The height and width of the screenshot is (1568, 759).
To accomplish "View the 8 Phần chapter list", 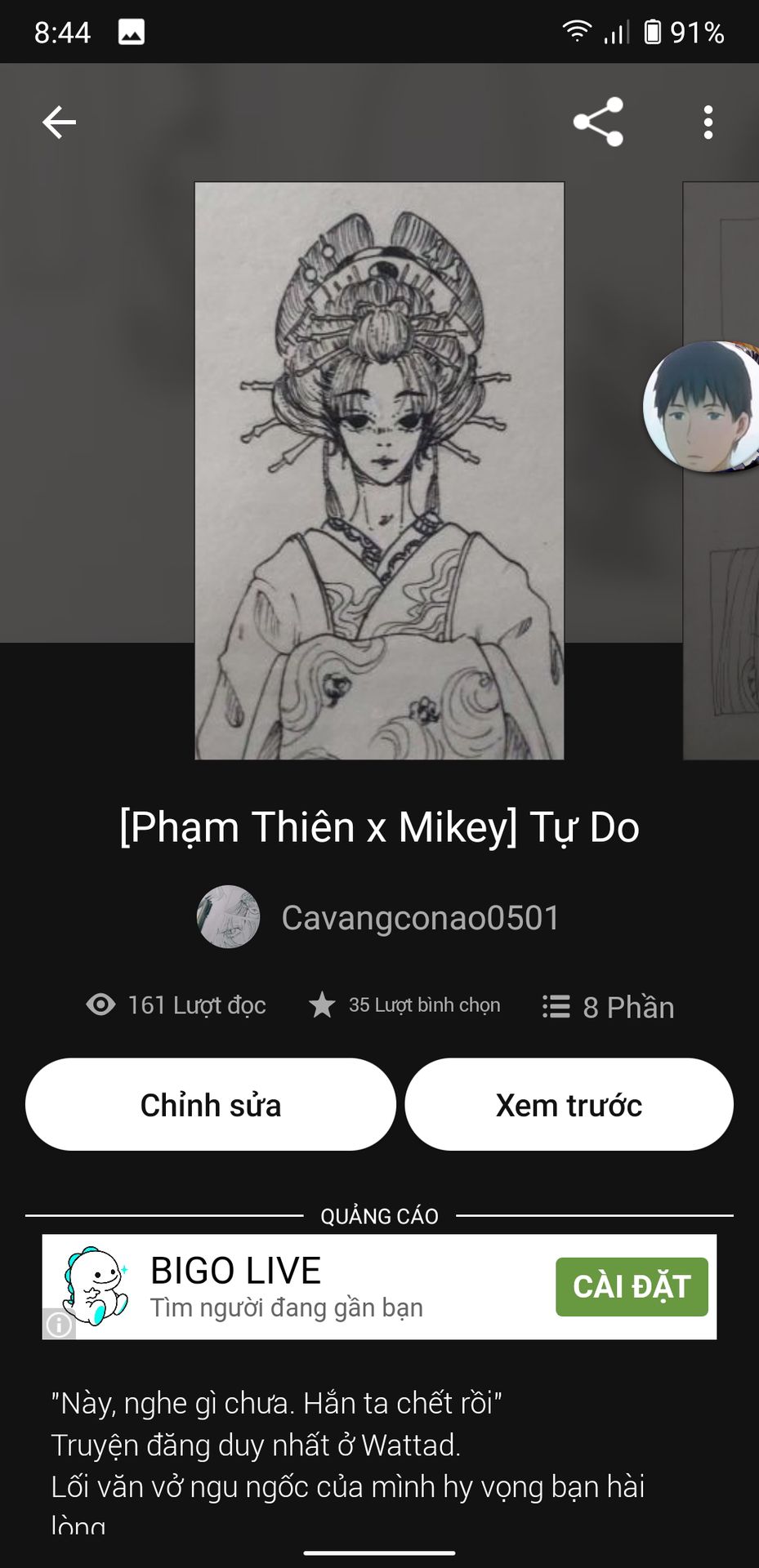I will coord(609,1006).
